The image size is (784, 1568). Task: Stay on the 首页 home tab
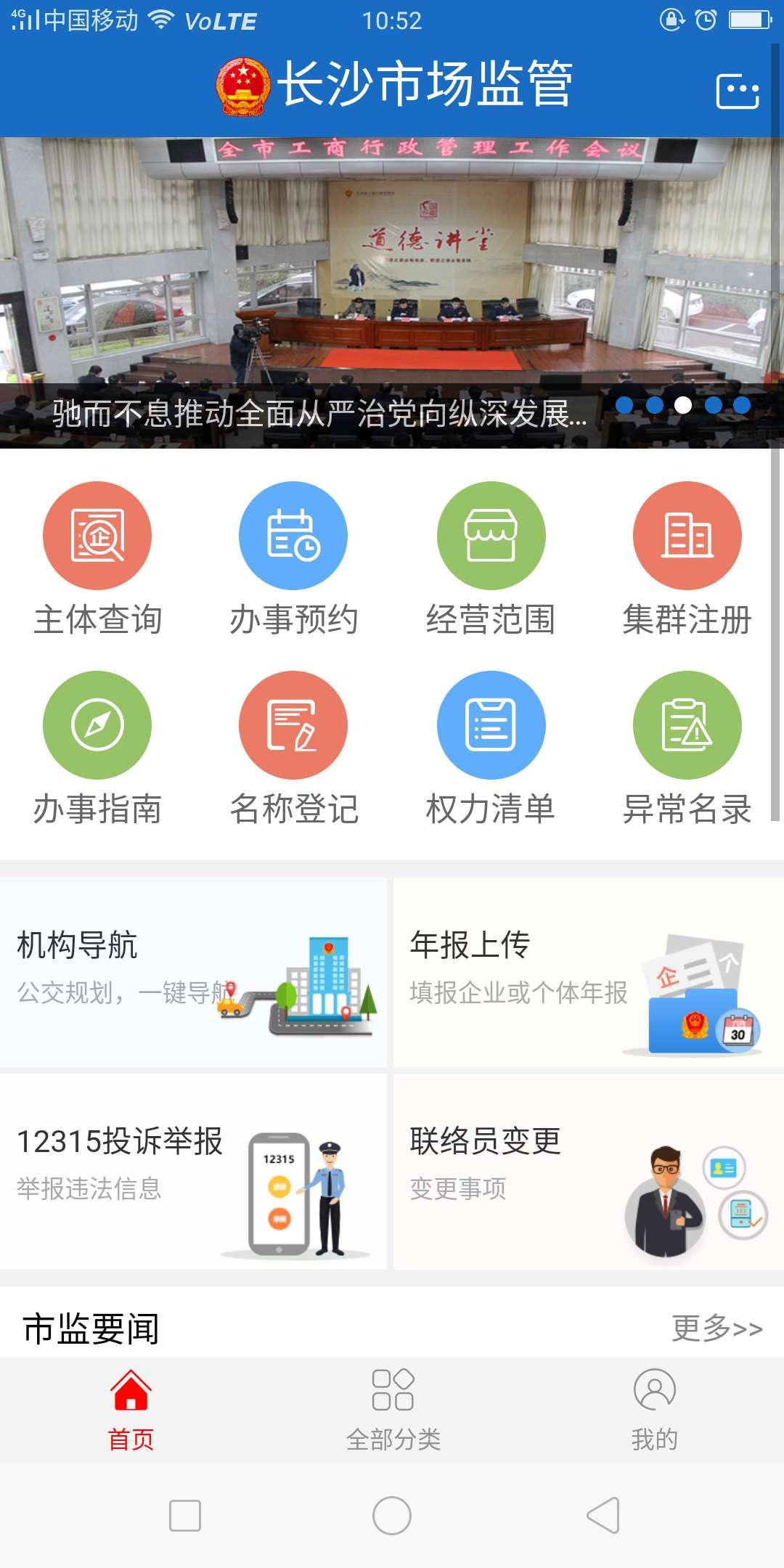click(129, 1408)
